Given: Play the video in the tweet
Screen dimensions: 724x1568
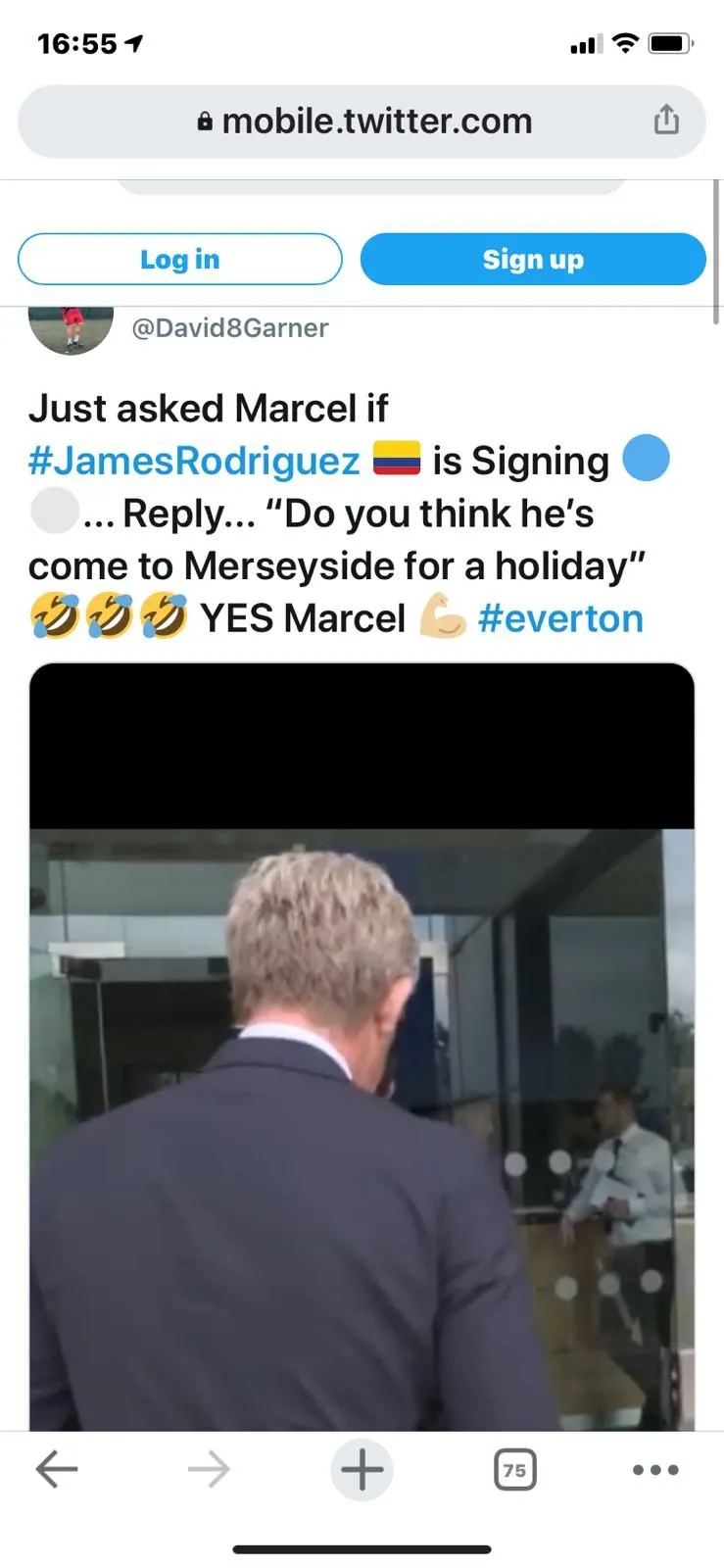Looking at the screenshot, I should pyautogui.click(x=362, y=1078).
